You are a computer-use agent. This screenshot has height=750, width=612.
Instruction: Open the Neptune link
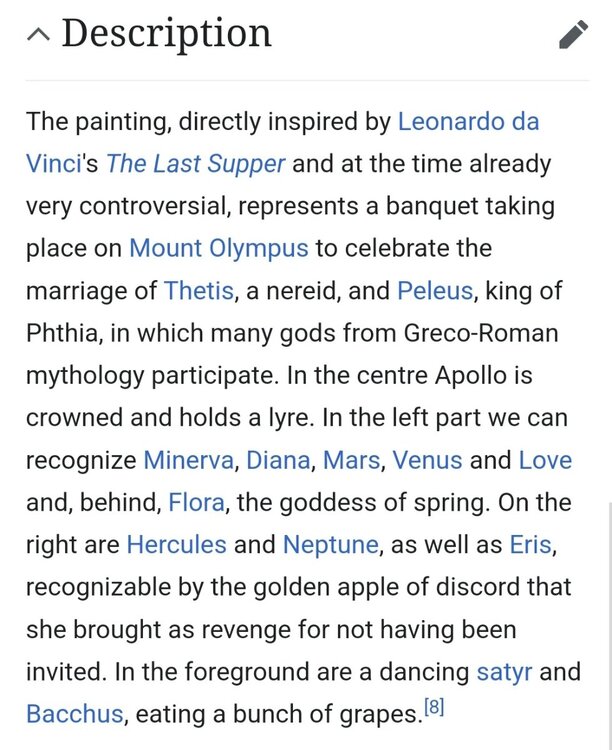(331, 545)
